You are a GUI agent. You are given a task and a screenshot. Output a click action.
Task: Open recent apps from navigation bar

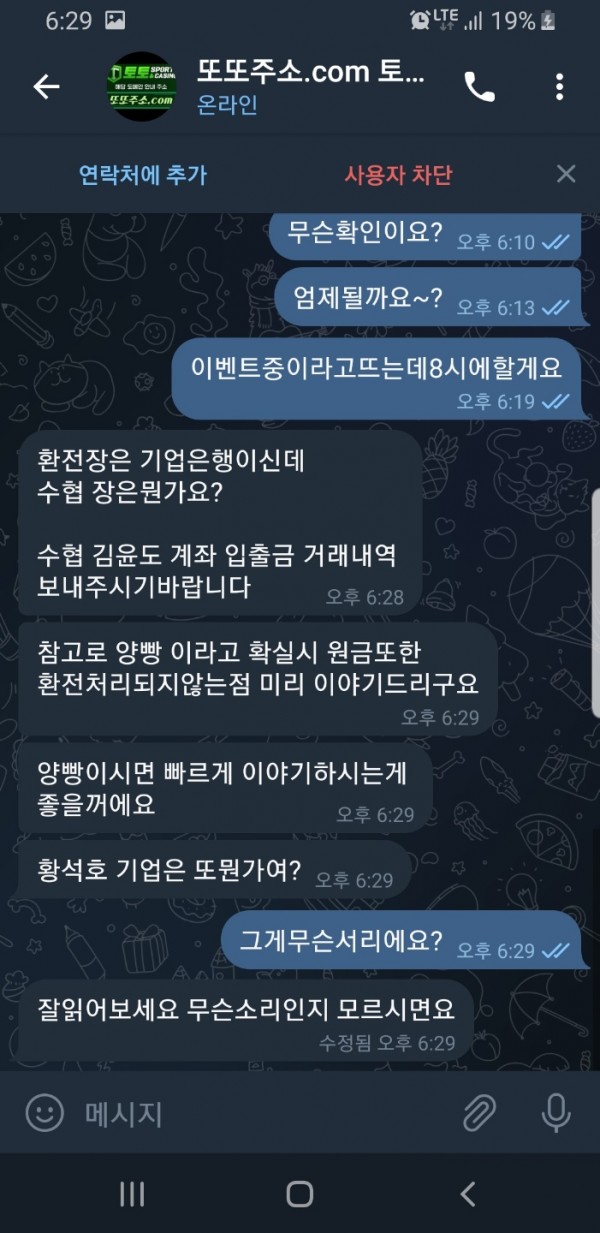[132, 1193]
